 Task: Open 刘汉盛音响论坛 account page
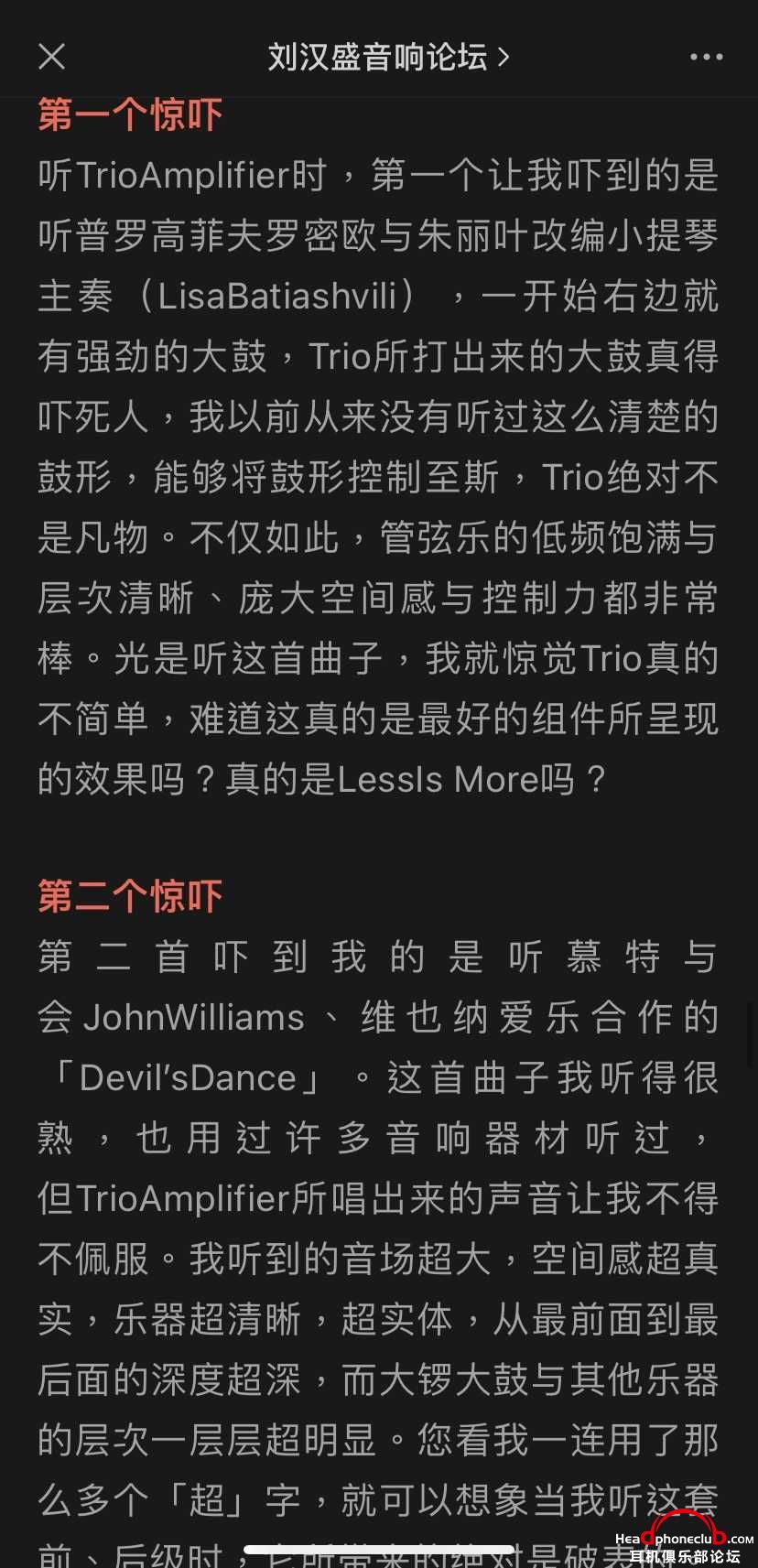[x=387, y=57]
